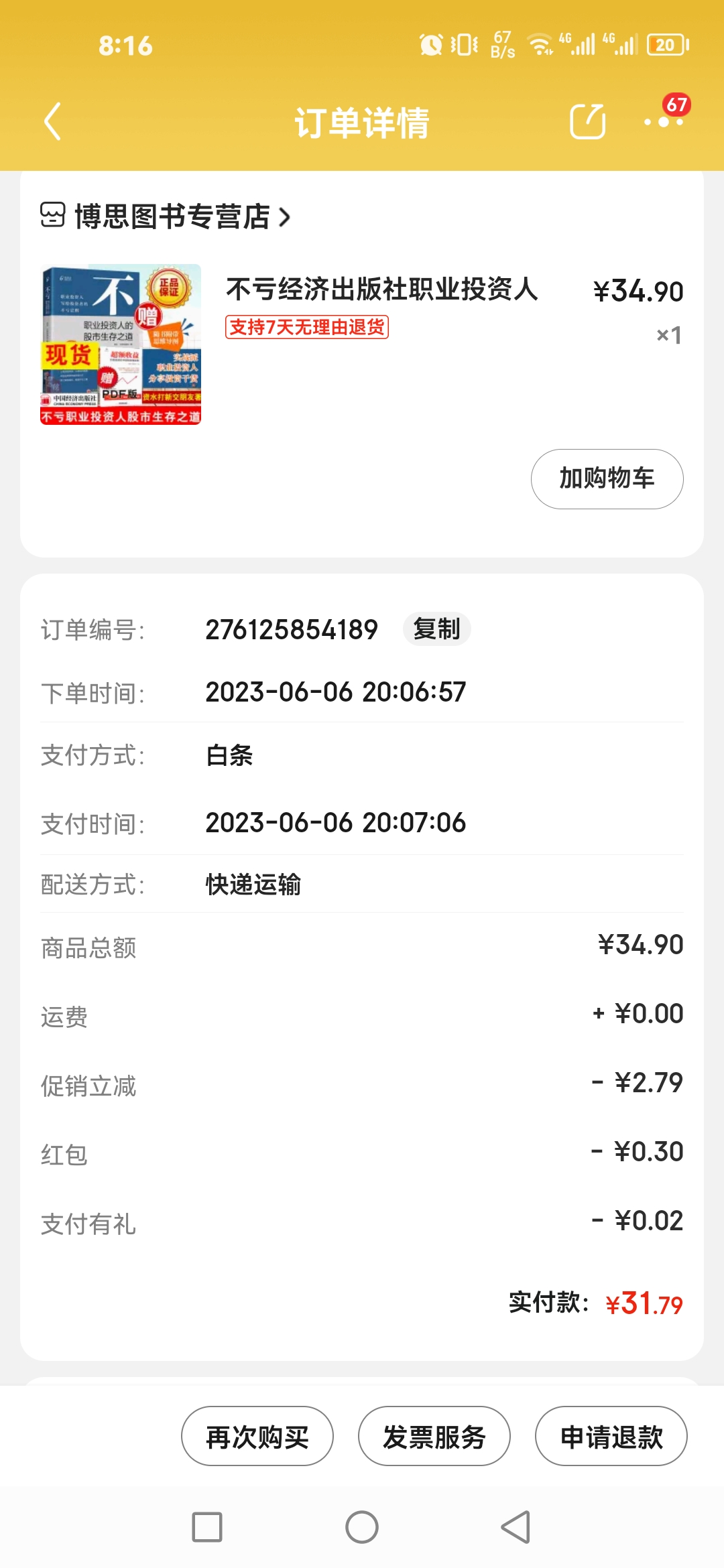Open 发票服务 invoice service

(434, 1436)
